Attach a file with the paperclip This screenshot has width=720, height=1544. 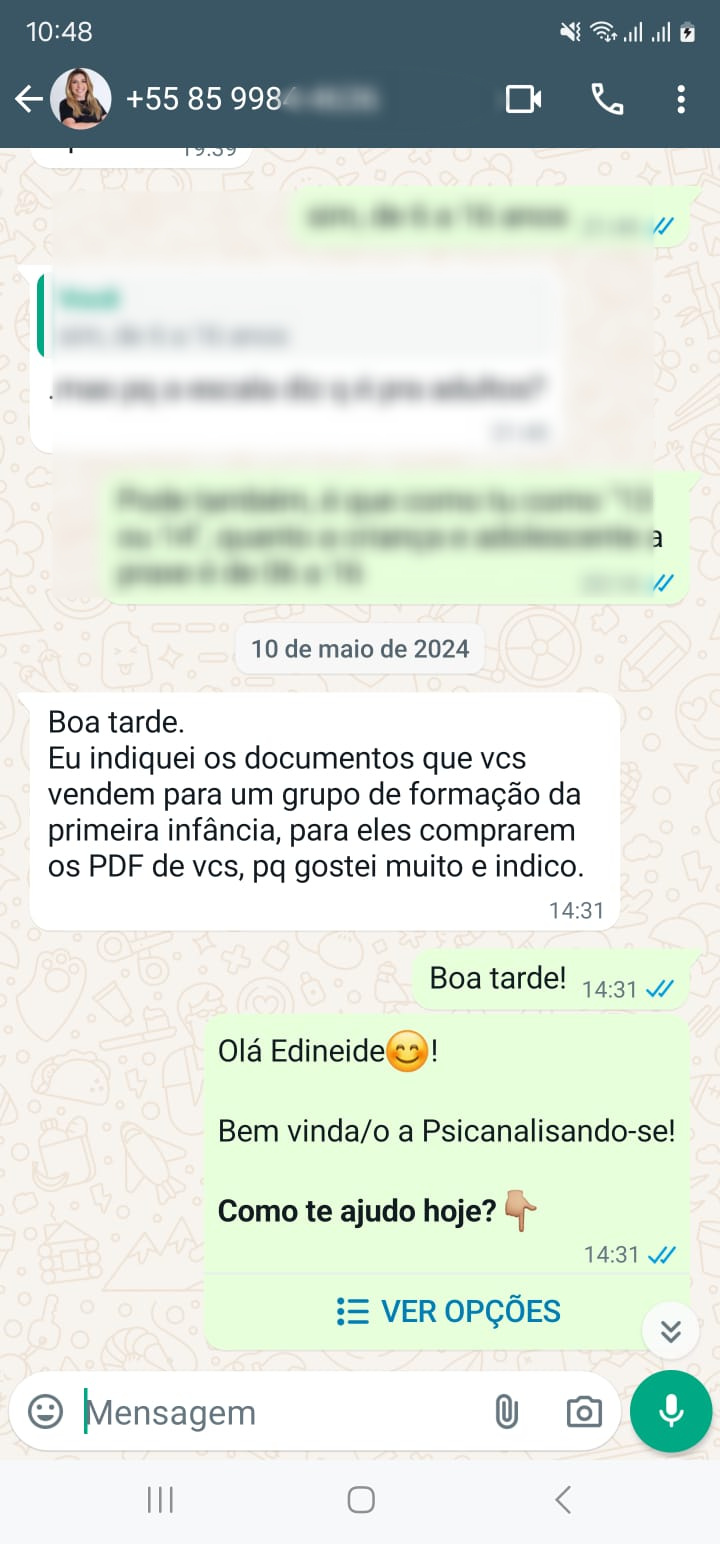click(x=507, y=1412)
